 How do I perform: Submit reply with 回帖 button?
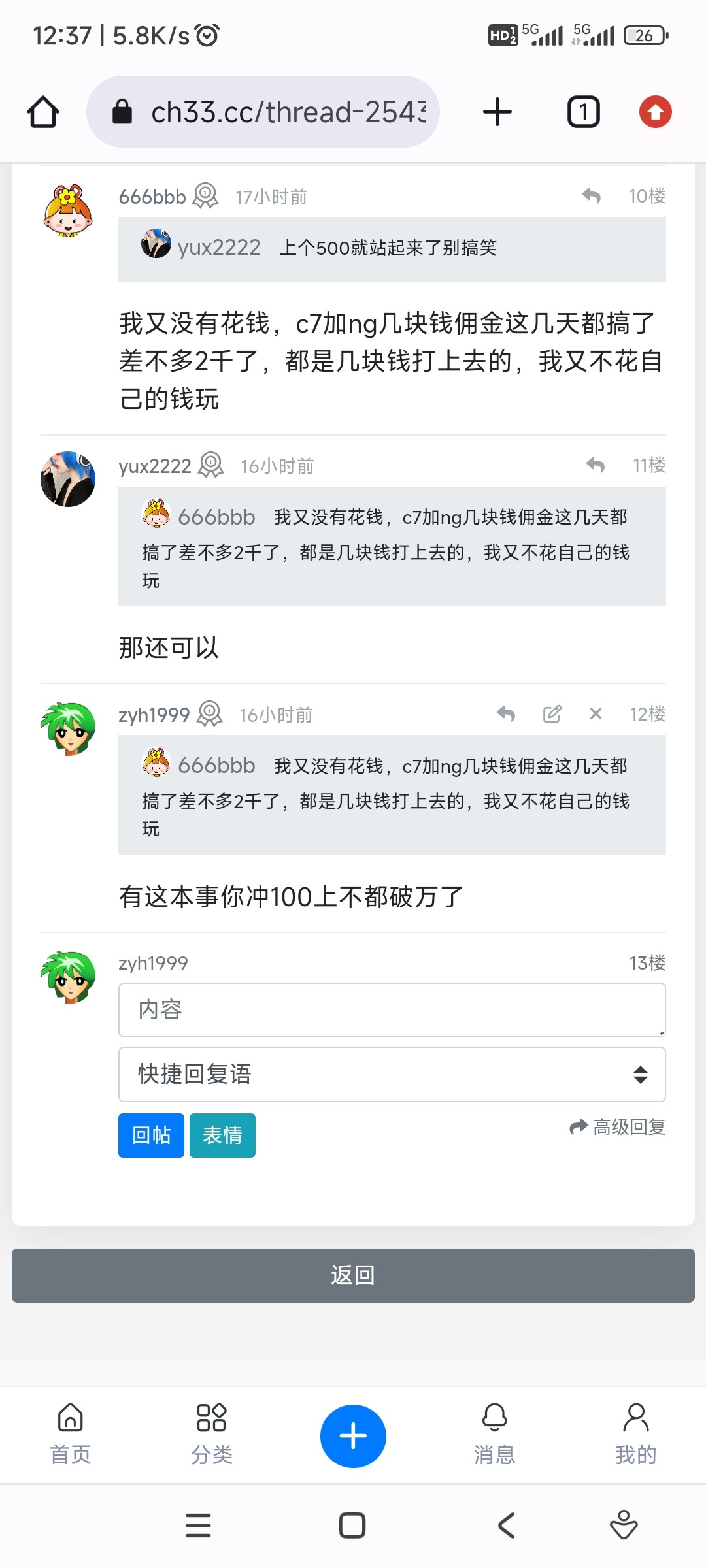pyautogui.click(x=151, y=1135)
